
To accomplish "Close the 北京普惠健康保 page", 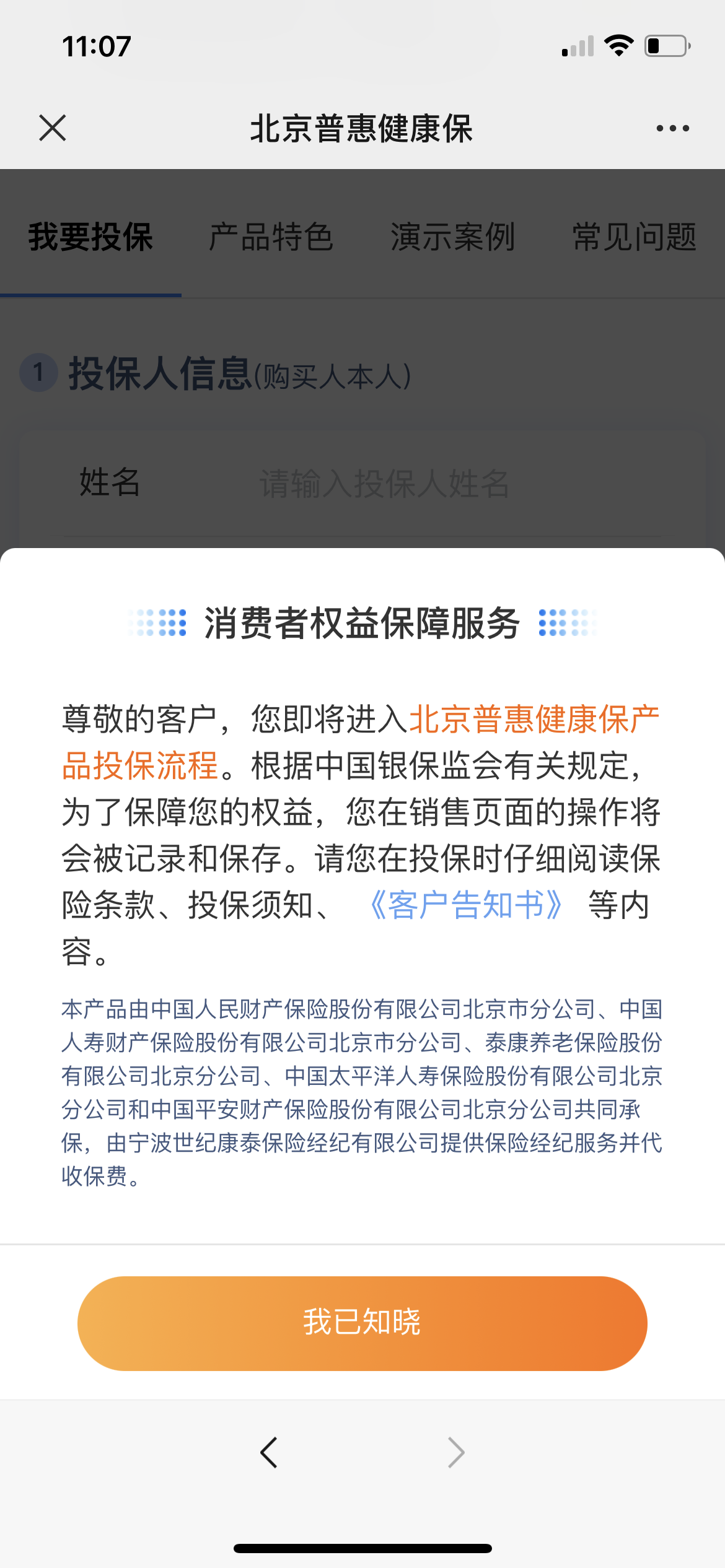I will click(53, 128).
